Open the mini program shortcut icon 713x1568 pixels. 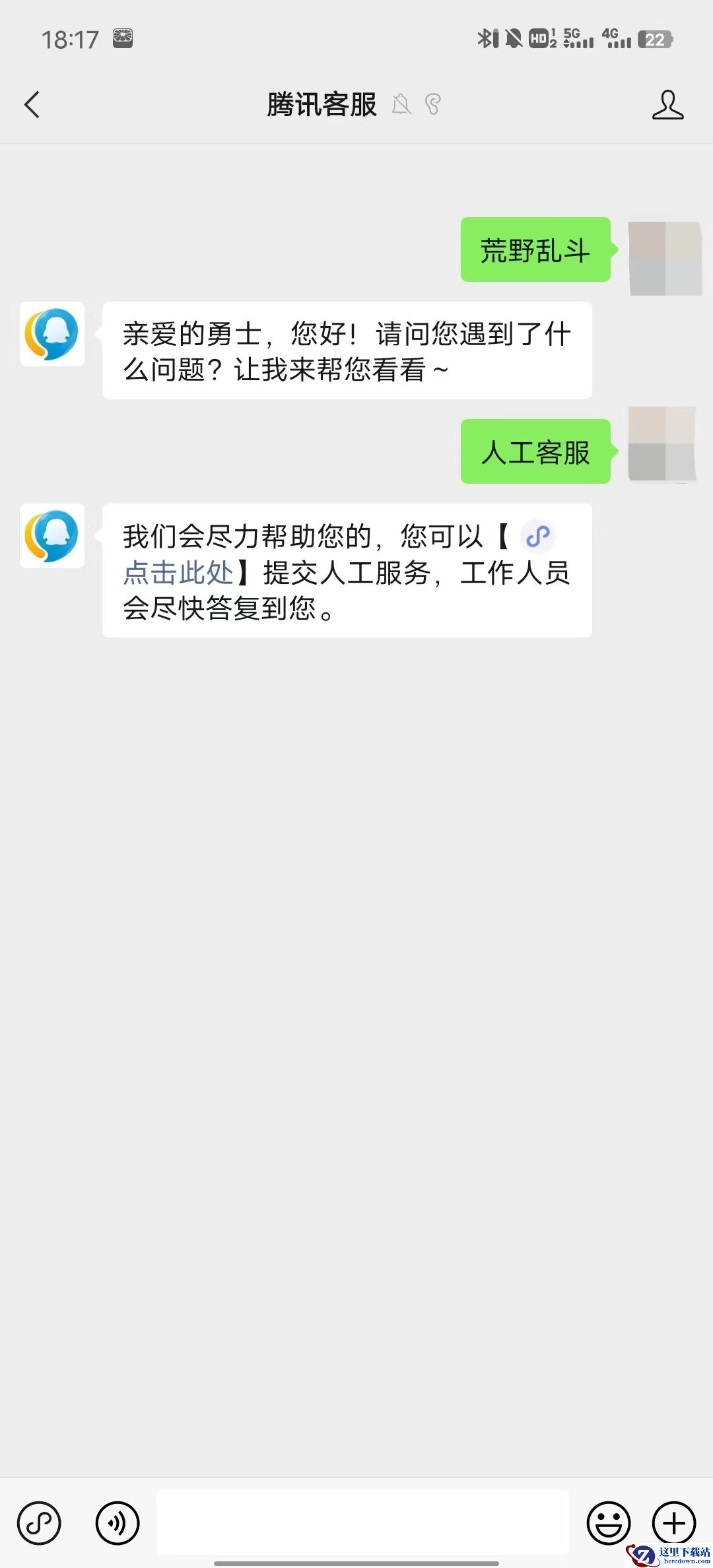39,1523
